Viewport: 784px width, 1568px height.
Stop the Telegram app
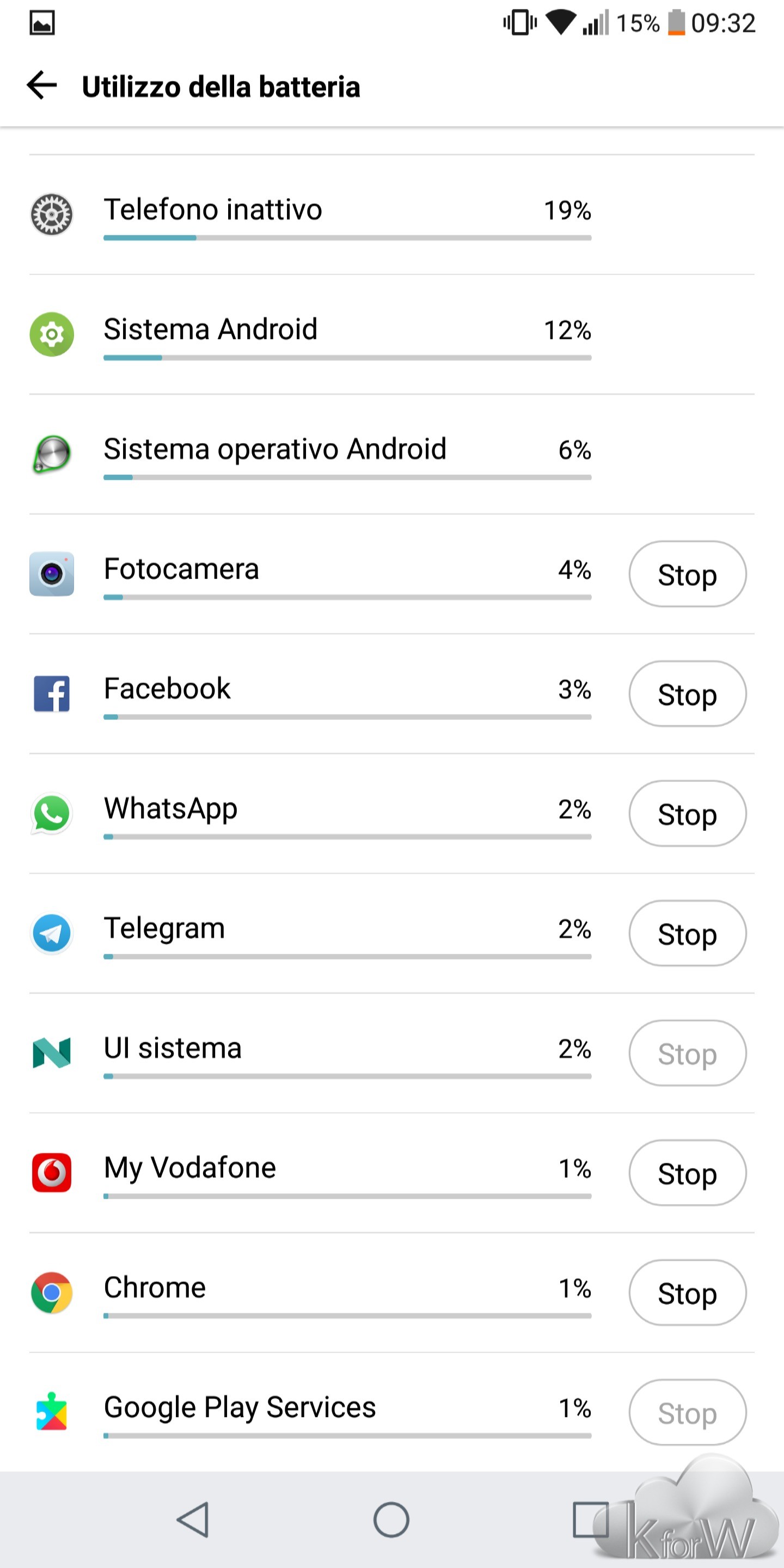coord(687,934)
